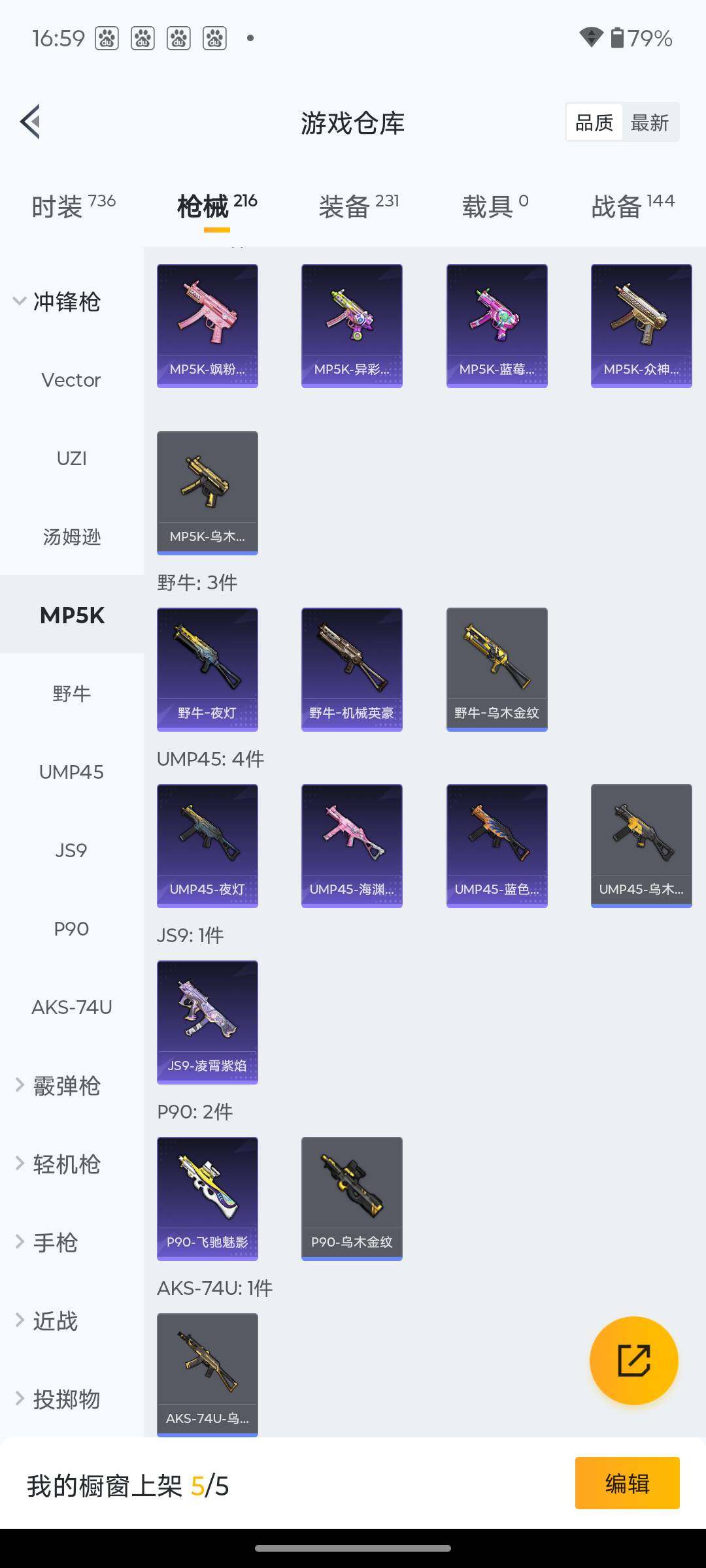This screenshot has width=706, height=1568.
Task: Select 汤姆逊 in the sidebar
Action: click(x=71, y=537)
